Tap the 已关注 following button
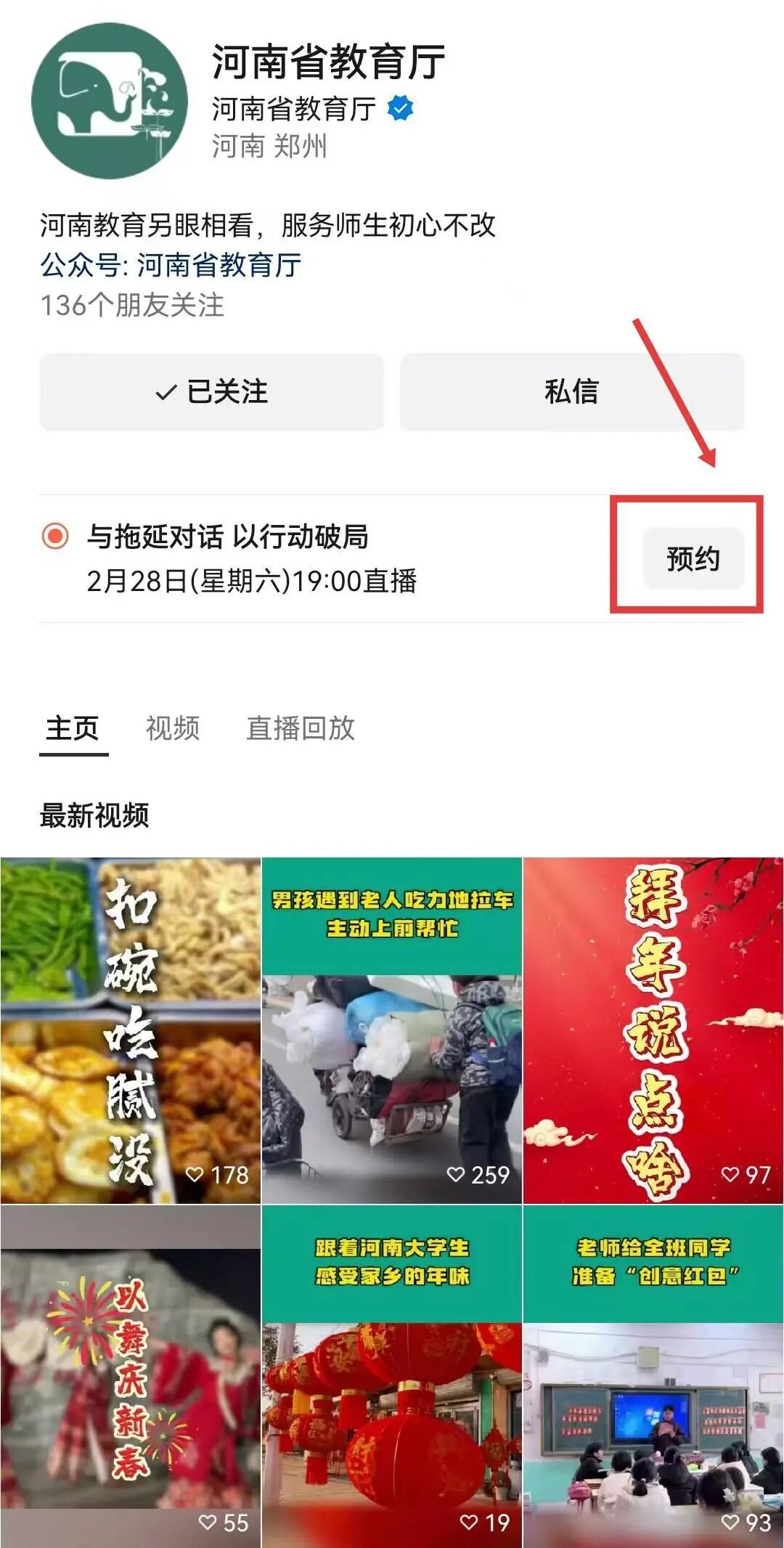Screen dimensions: 784x1548 [211, 392]
